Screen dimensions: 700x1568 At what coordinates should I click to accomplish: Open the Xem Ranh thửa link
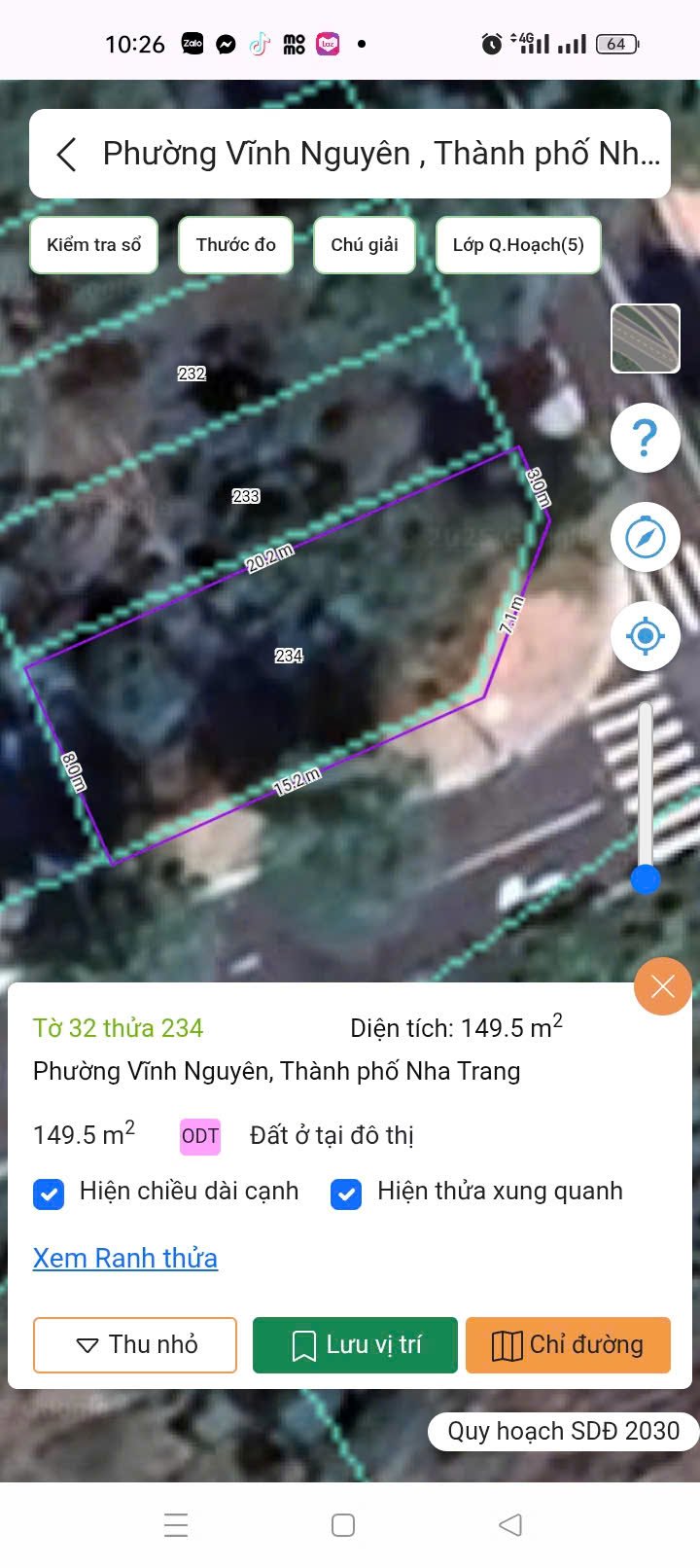[125, 1258]
